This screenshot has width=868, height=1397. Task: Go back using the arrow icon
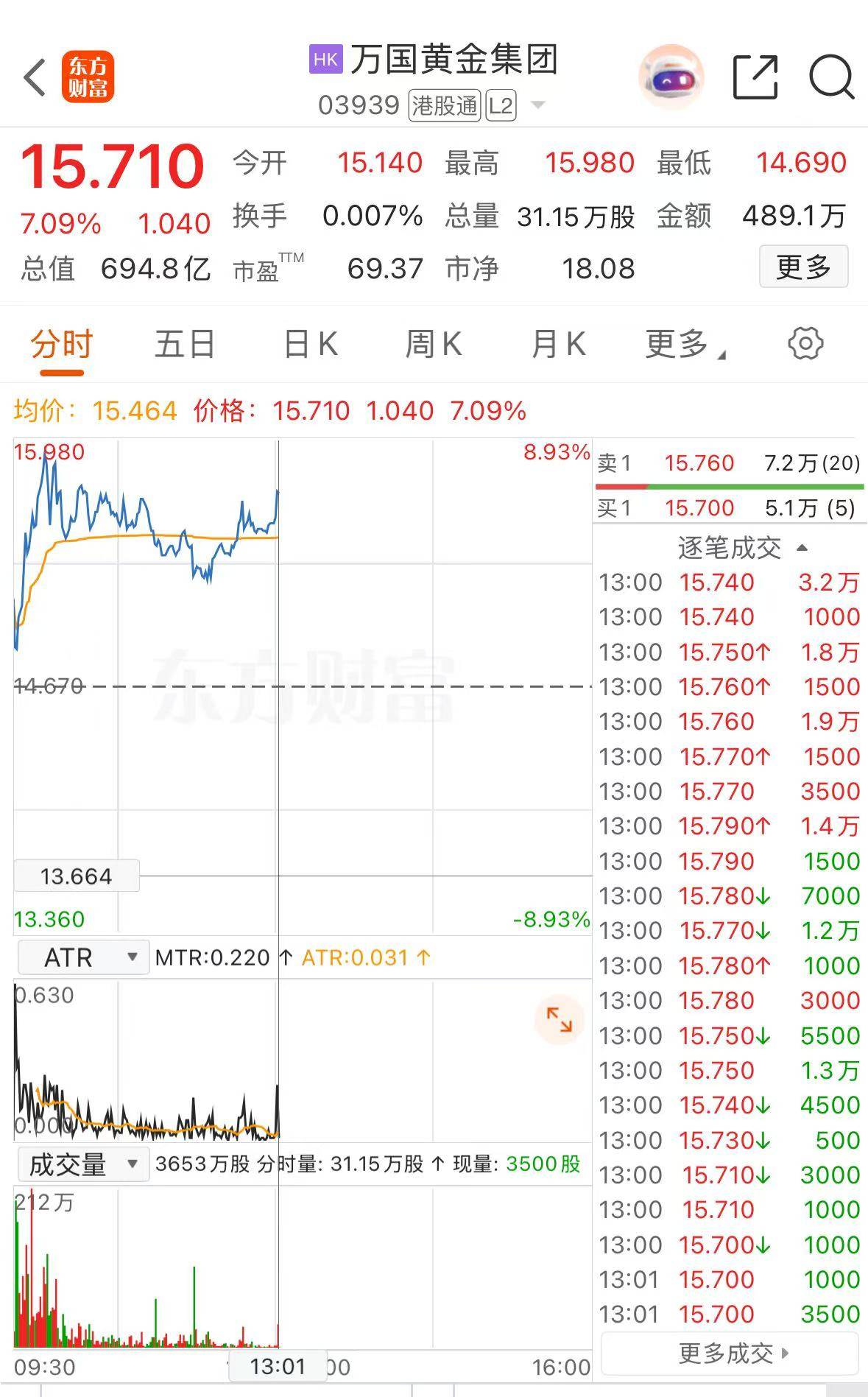35,77
